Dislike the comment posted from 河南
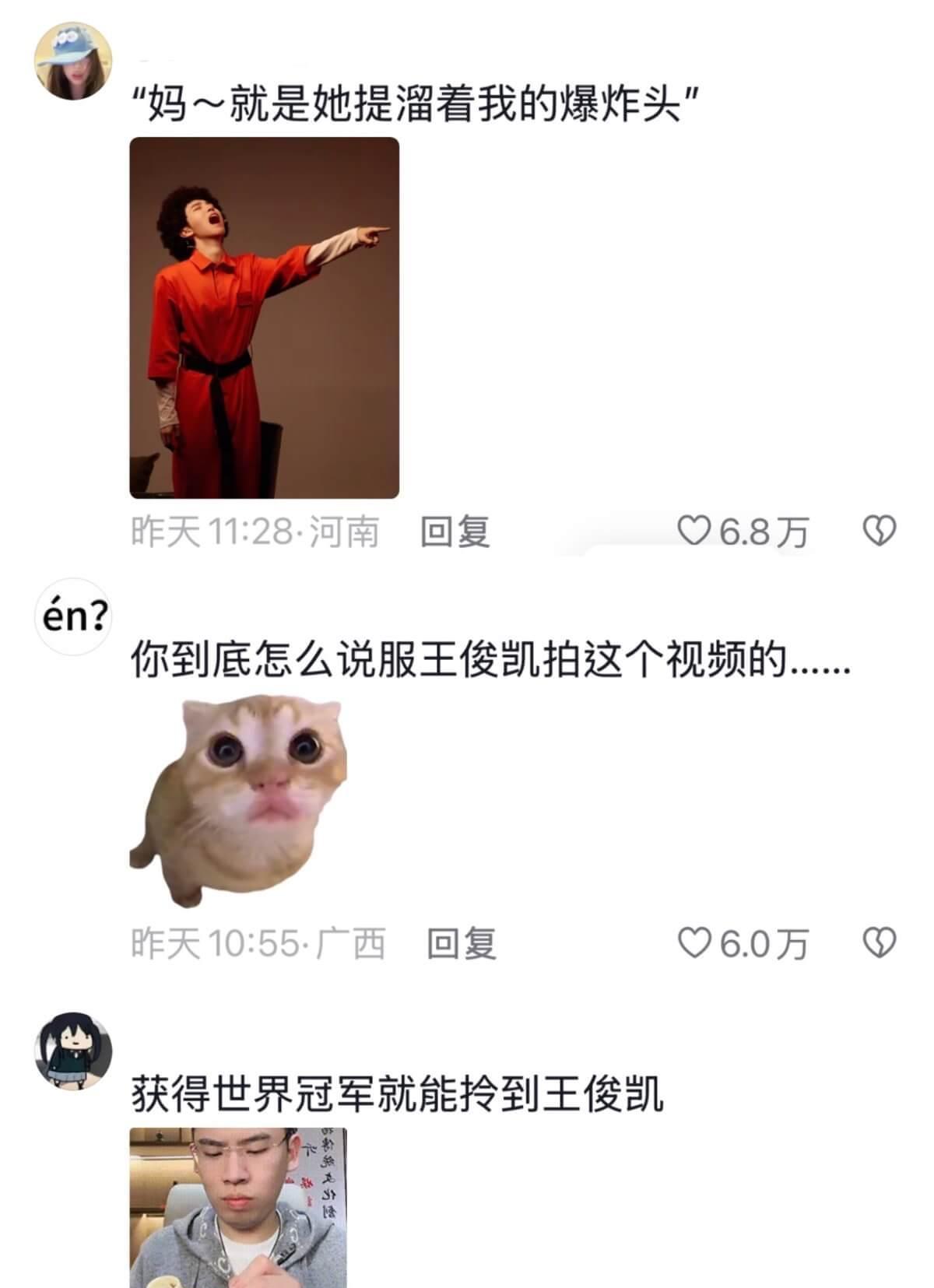Viewport: 934px width, 1288px height. click(880, 532)
